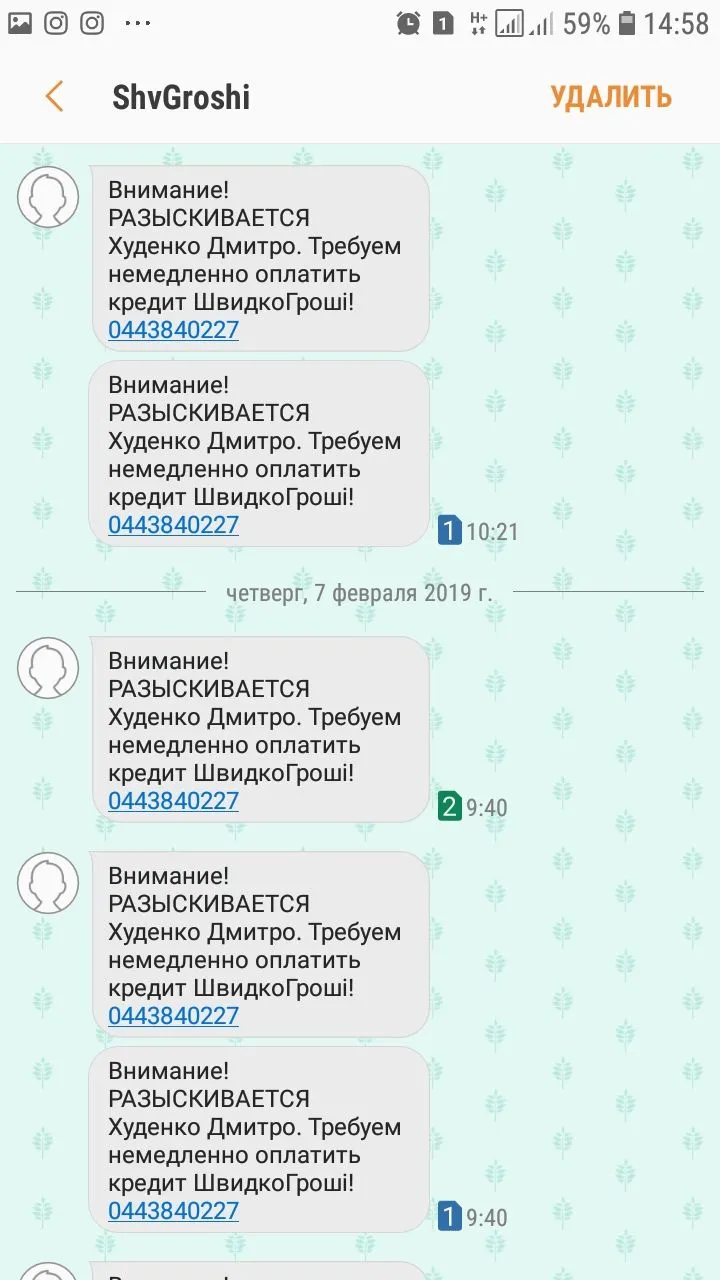Tap the УДАЛИТЬ delete button
720x1280 pixels.
click(x=610, y=97)
